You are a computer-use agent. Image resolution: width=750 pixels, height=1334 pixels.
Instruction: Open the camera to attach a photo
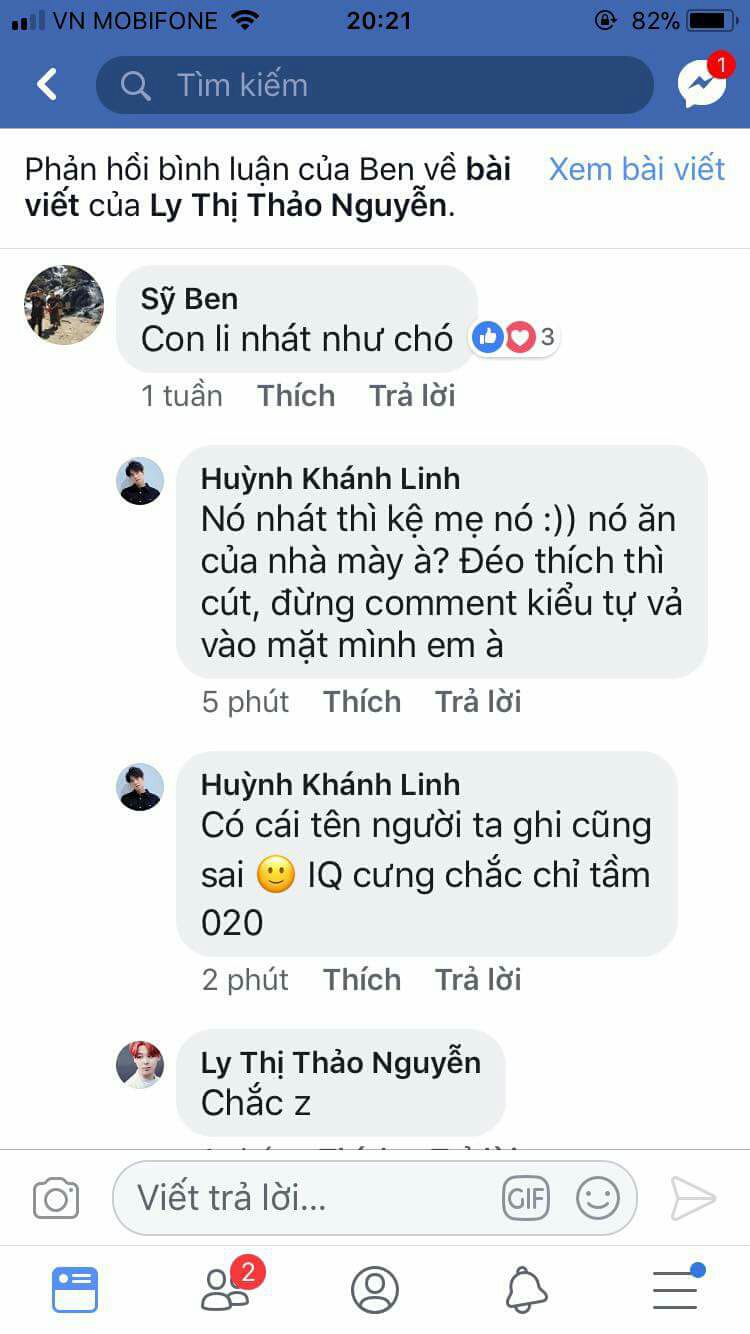[56, 1198]
